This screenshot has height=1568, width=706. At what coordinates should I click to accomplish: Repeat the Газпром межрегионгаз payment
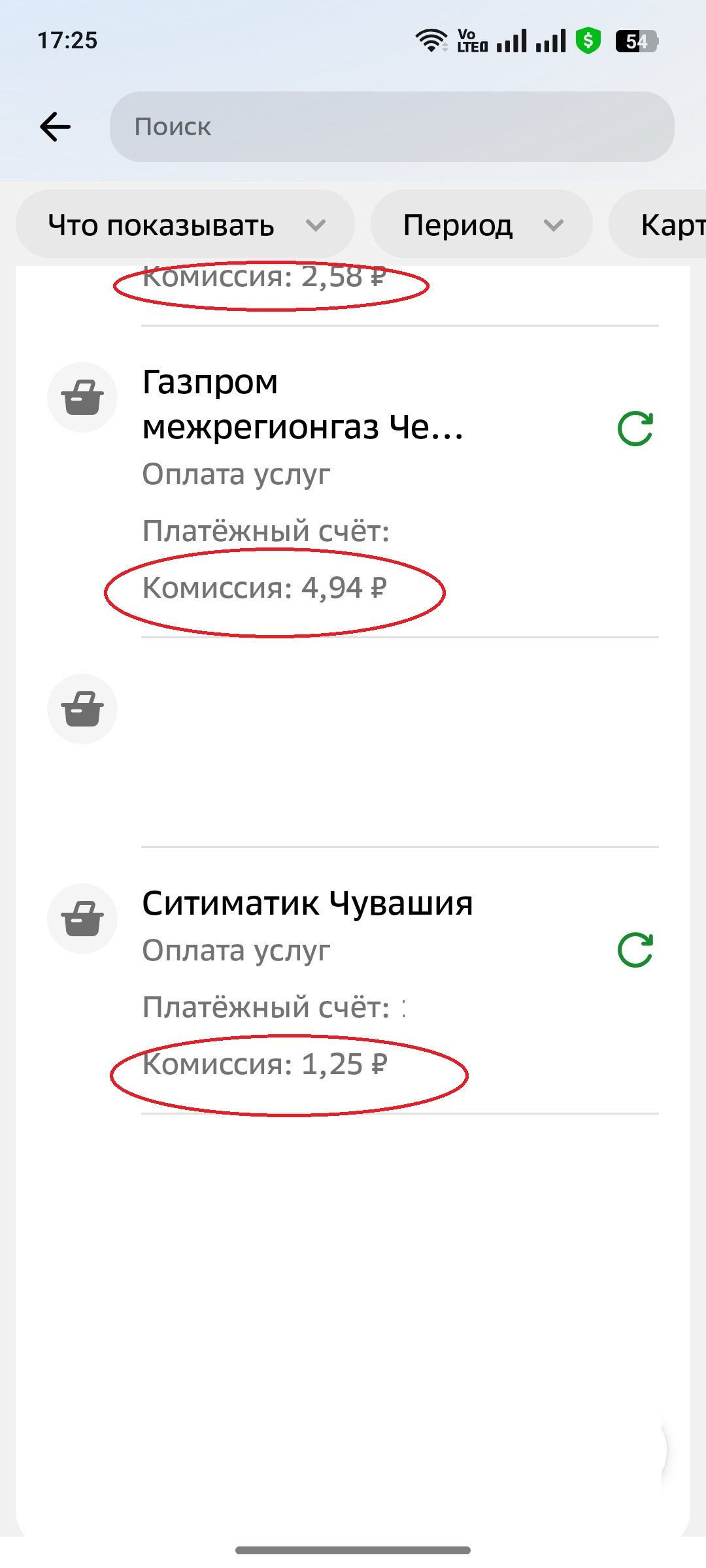635,429
